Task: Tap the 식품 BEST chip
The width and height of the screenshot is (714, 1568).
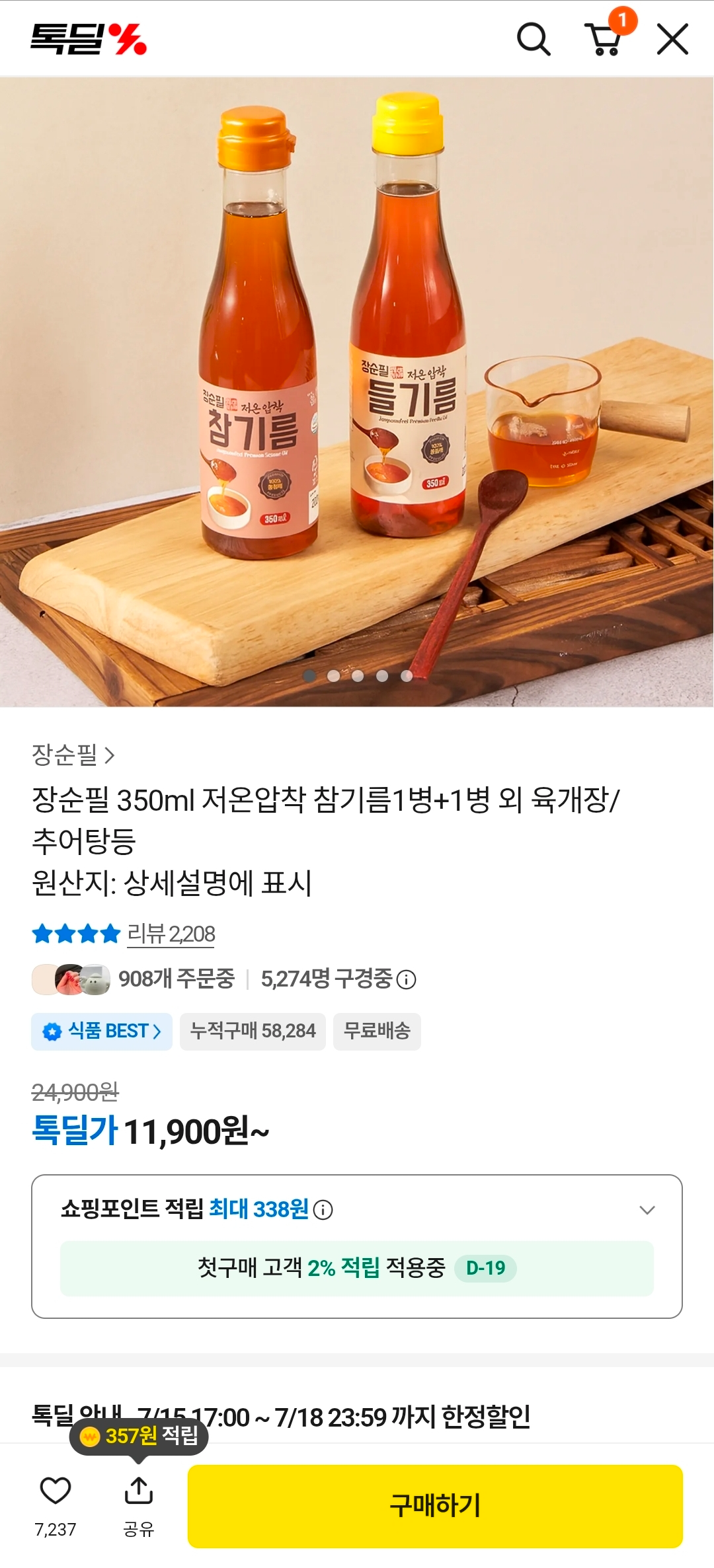Action: pyautogui.click(x=102, y=1031)
